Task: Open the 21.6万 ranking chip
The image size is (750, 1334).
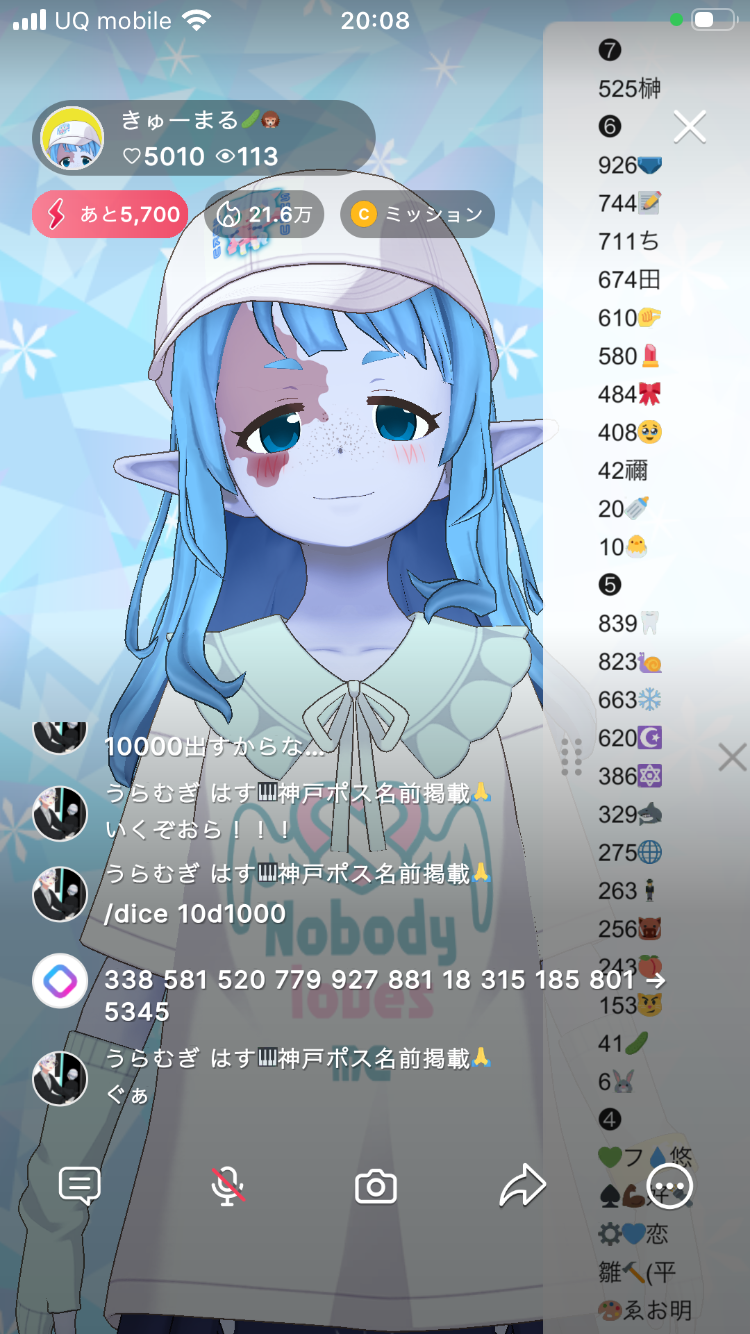Action: (264, 214)
